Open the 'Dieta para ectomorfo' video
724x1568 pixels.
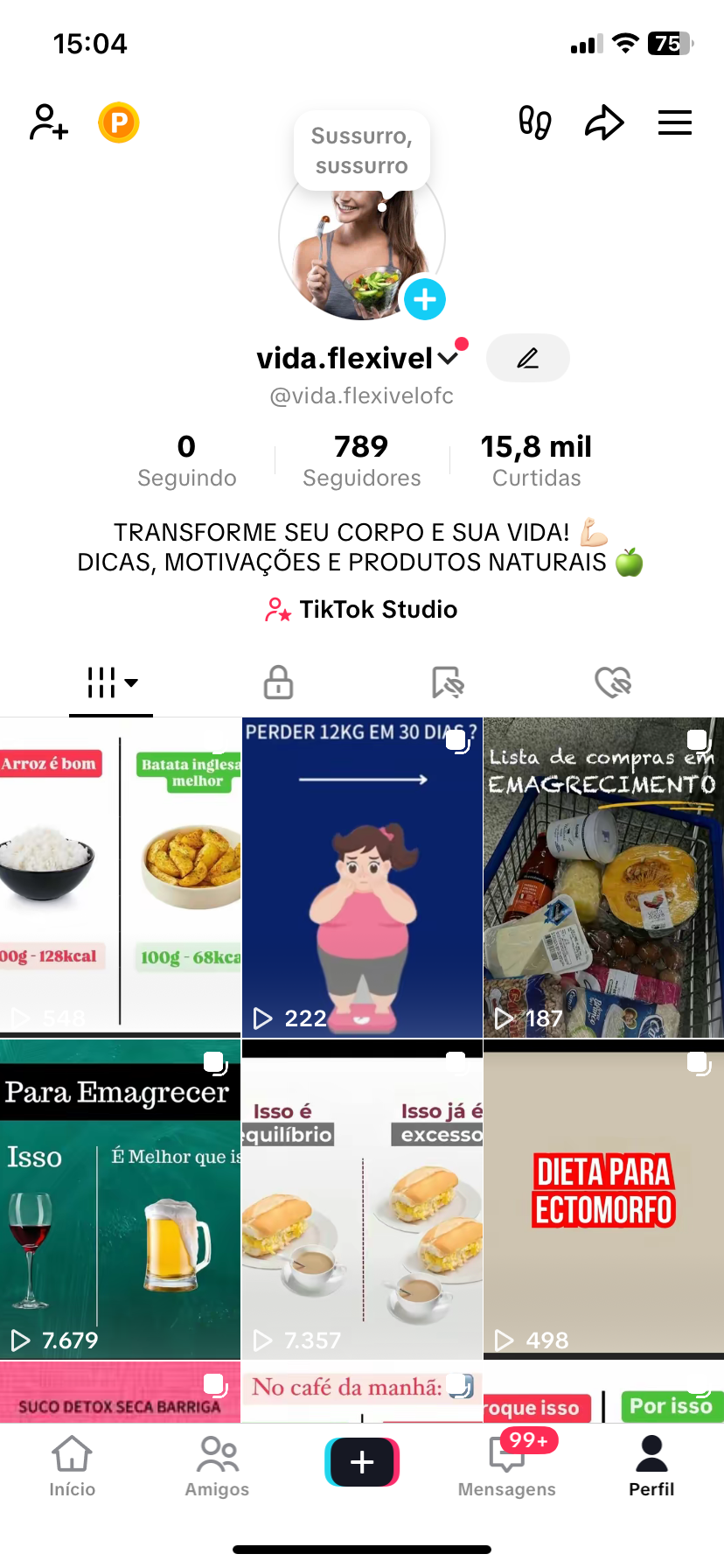[x=603, y=1199]
